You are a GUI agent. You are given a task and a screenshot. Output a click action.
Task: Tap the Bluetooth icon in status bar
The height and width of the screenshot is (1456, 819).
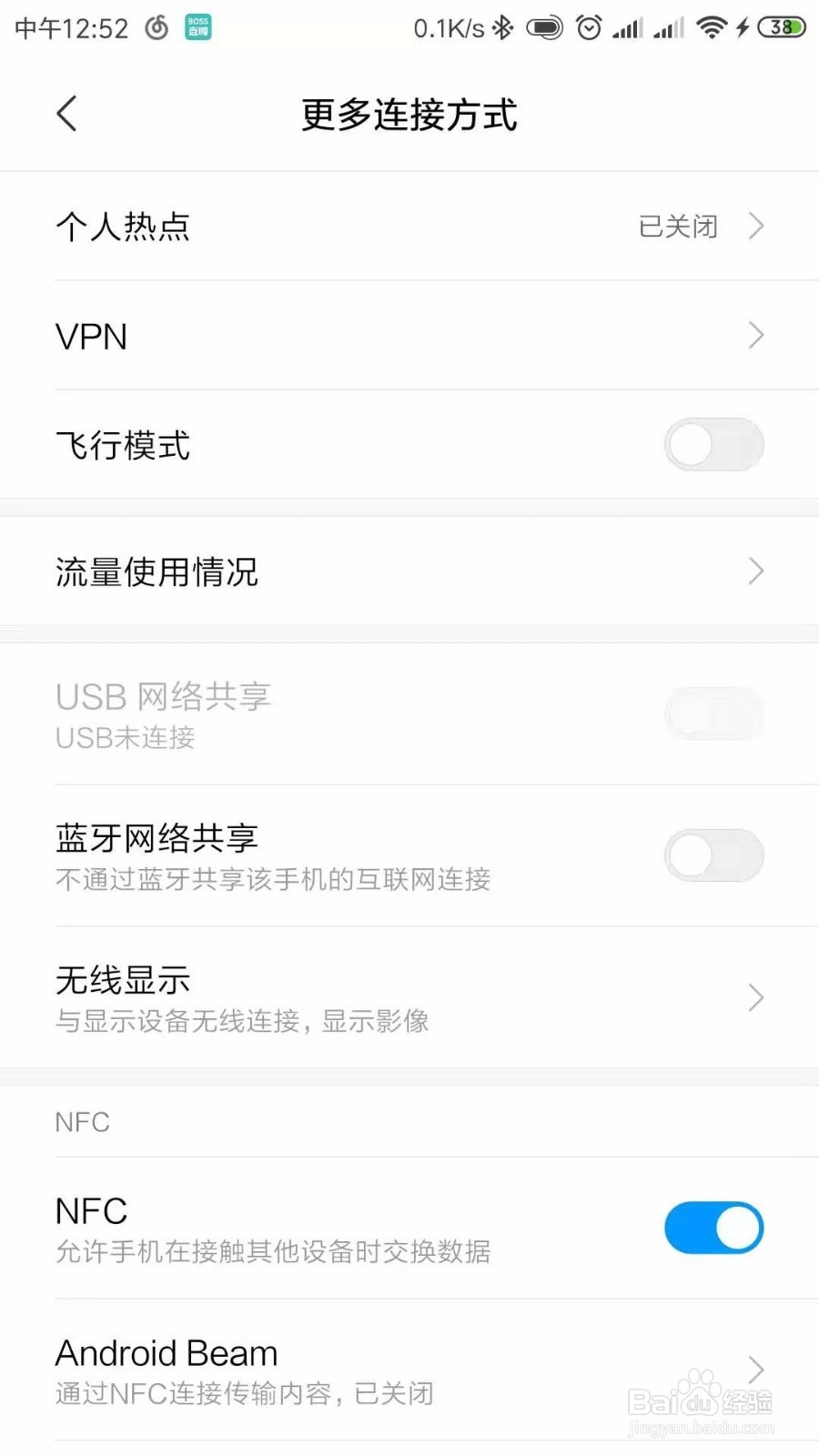point(501,27)
